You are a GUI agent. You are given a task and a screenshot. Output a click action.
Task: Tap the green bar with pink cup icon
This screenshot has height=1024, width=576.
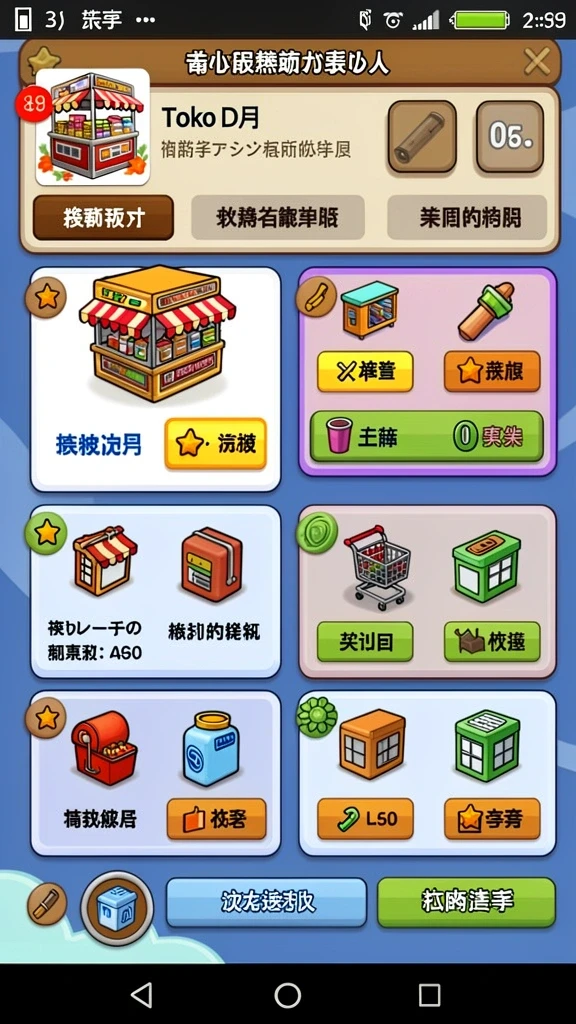click(426, 437)
